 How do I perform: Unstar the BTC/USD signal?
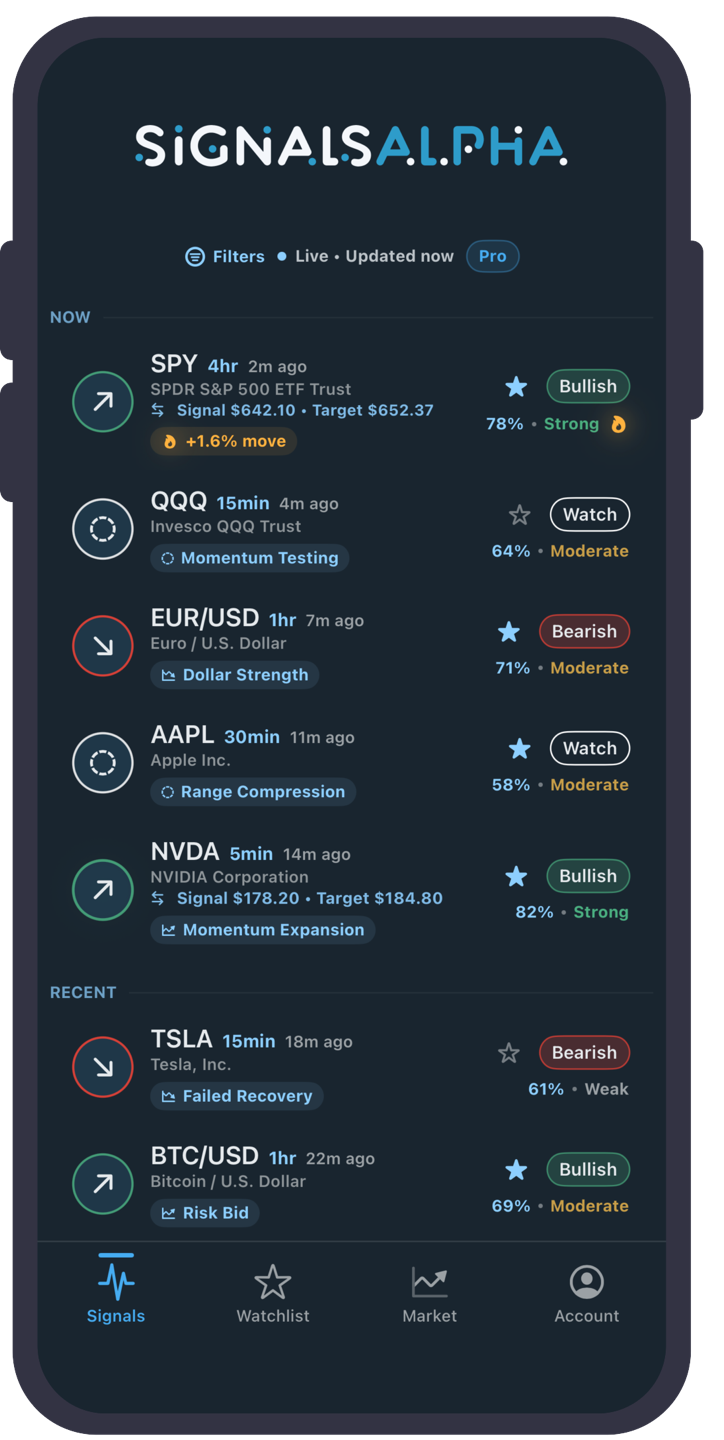[516, 1170]
